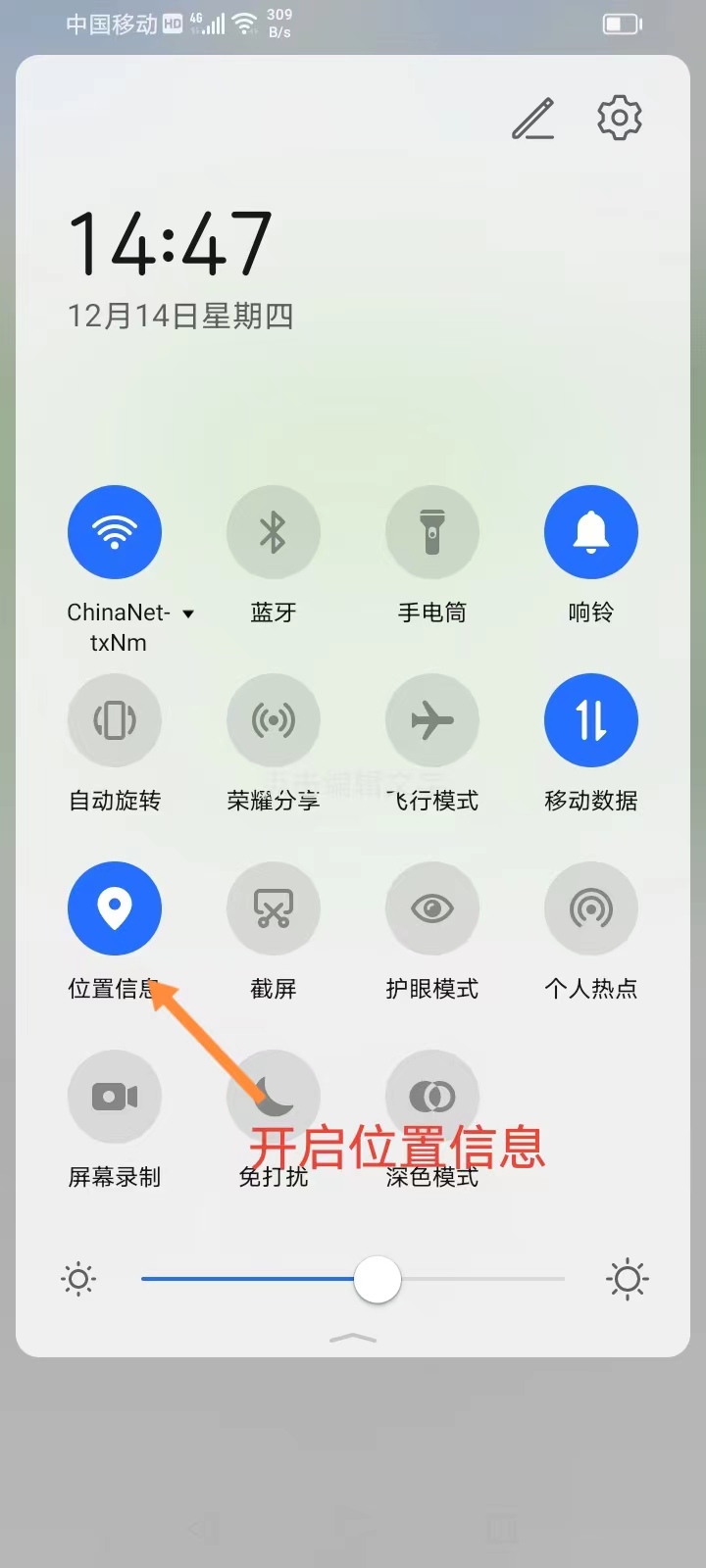The height and width of the screenshot is (1568, 706).
Task: Take a screenshot (截屏)
Action: click(274, 908)
